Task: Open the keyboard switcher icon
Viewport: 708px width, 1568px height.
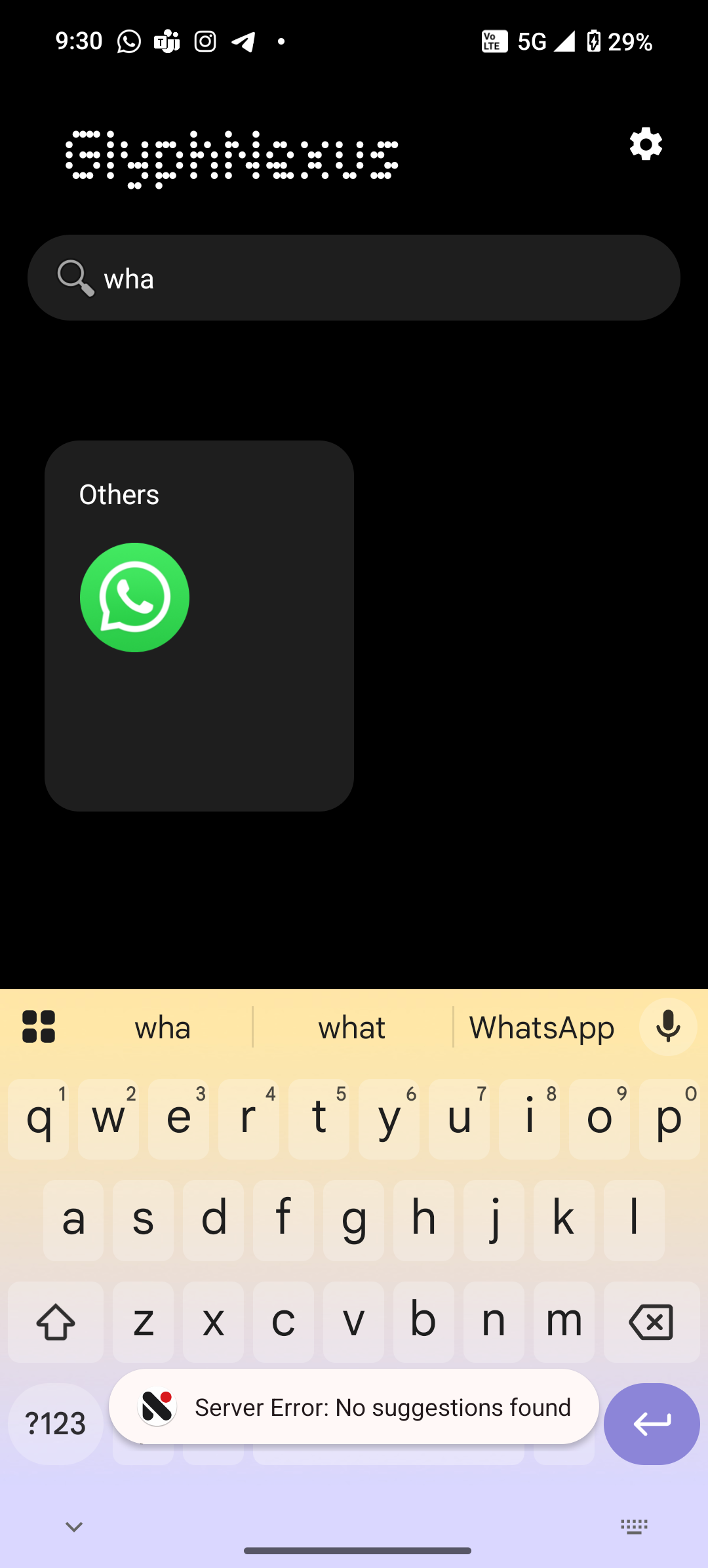Action: pos(634,1527)
